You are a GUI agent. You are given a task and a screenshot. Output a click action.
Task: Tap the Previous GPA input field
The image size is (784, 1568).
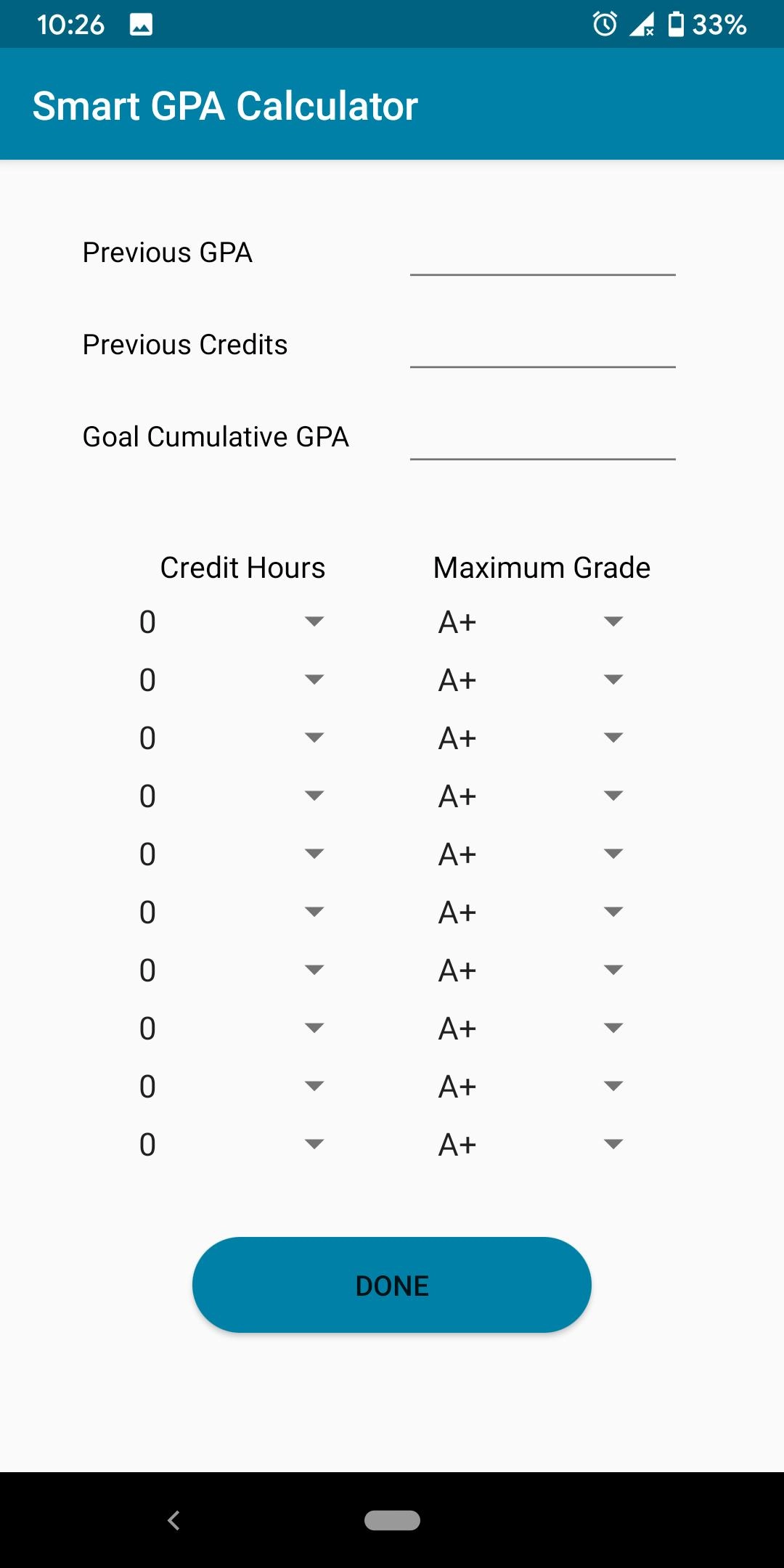542,254
